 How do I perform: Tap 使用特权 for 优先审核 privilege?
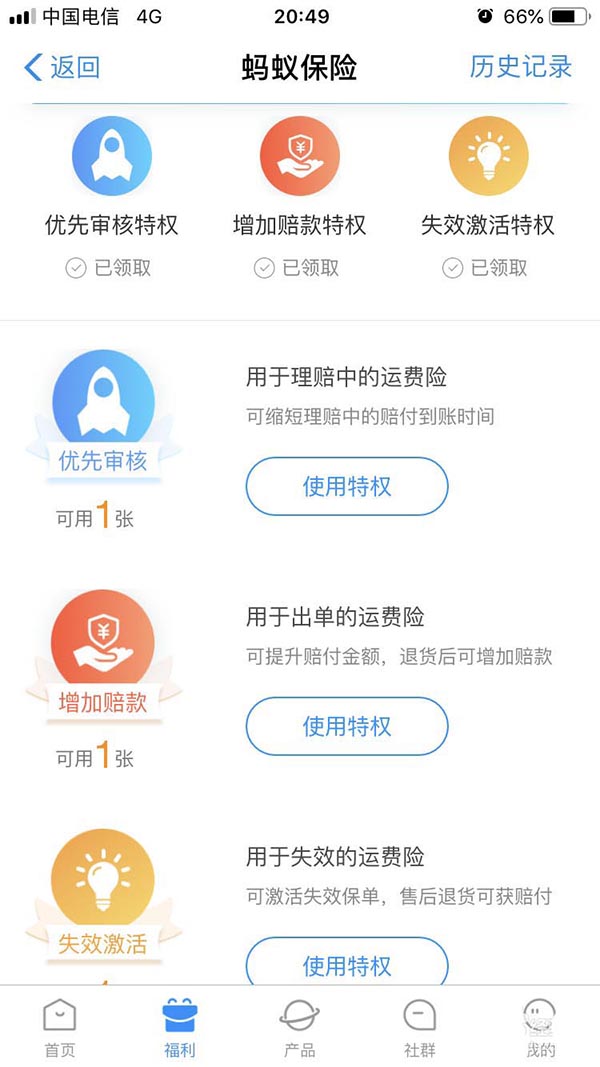[347, 487]
